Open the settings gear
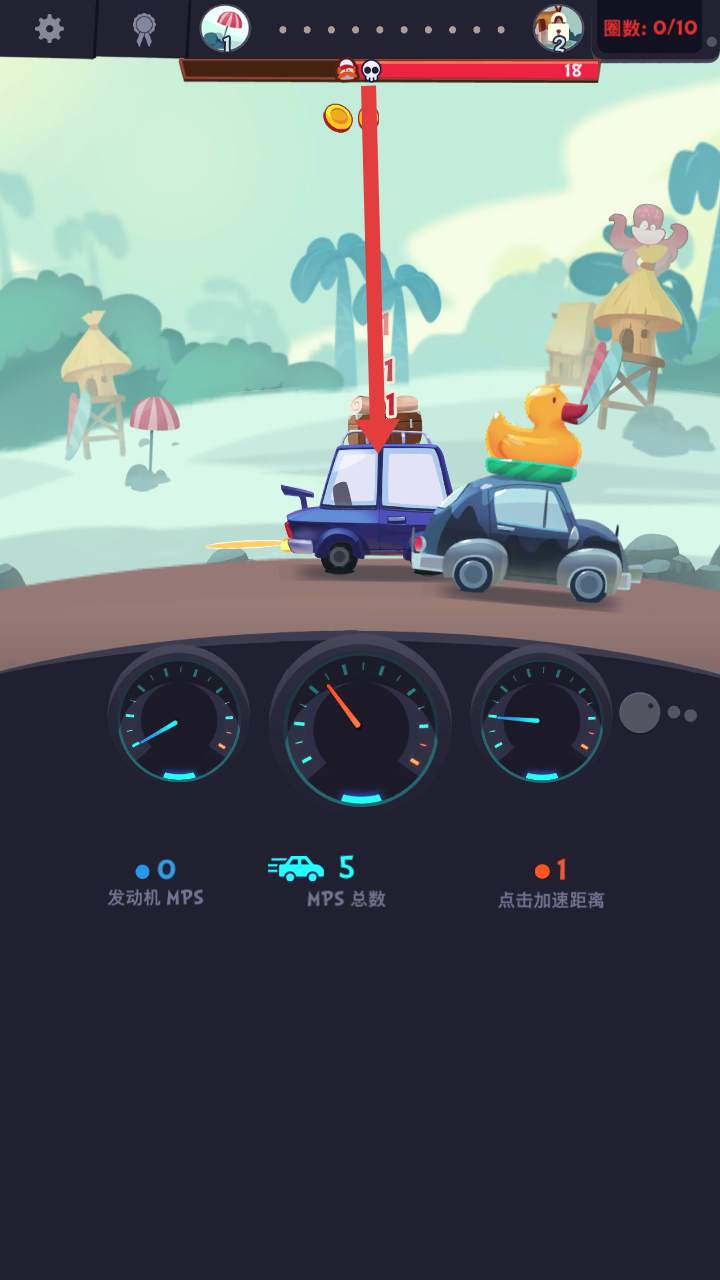The width and height of the screenshot is (720, 1280). tap(48, 28)
